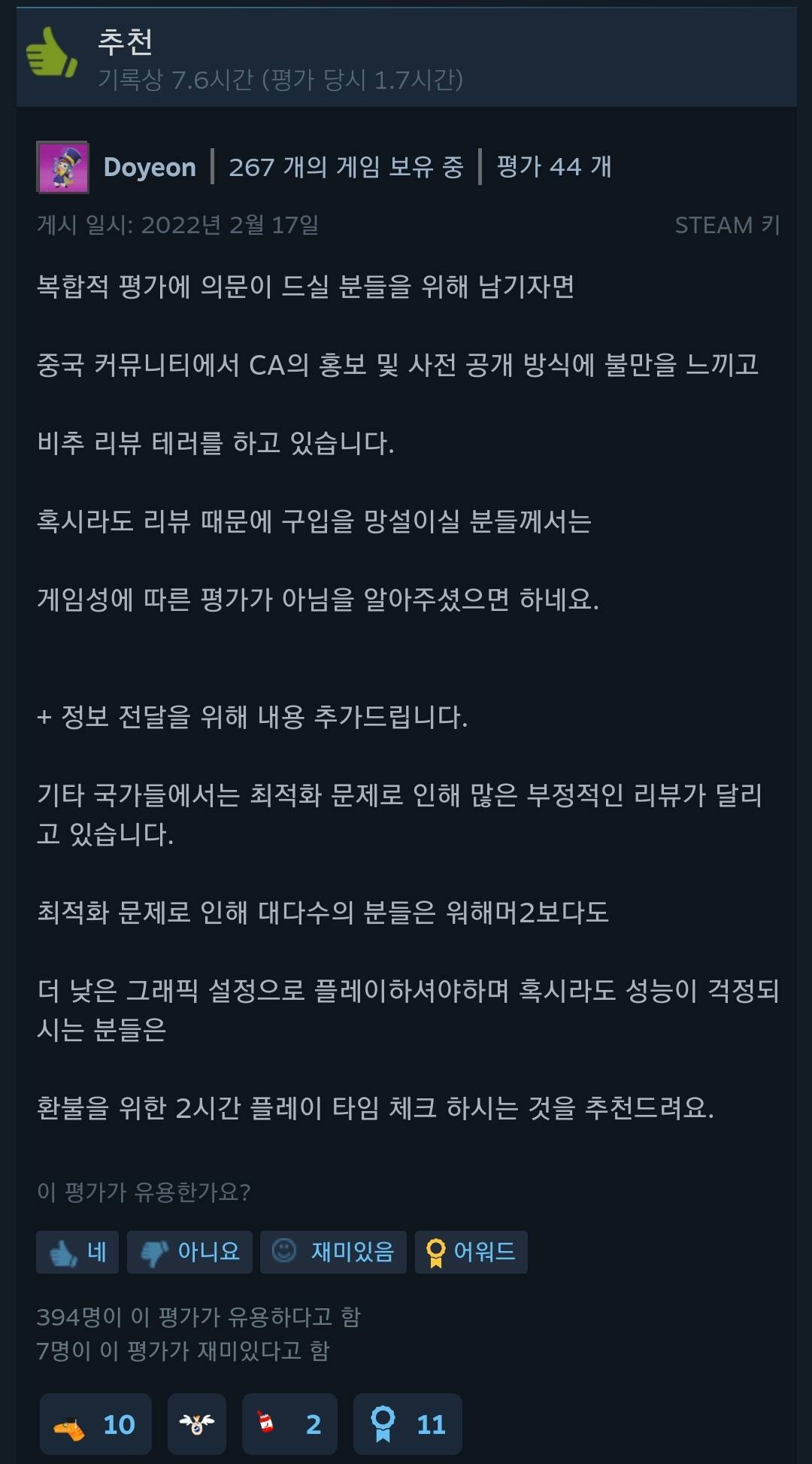Image resolution: width=812 pixels, height=1464 pixels.
Task: Mark review as helpful with 네
Action: click(x=77, y=1252)
